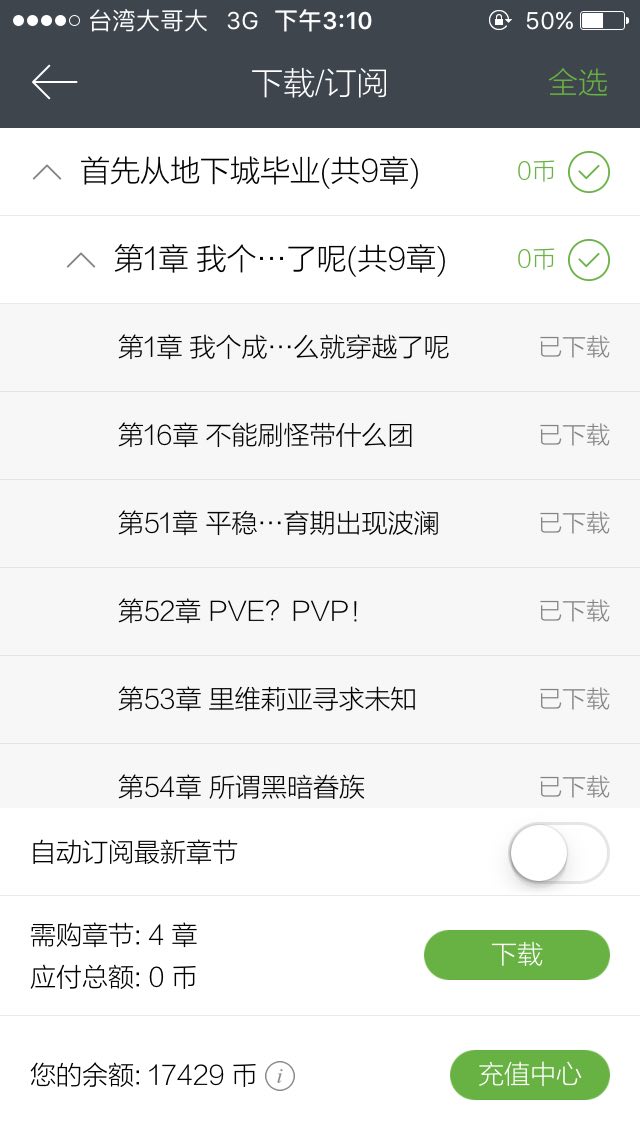Open the balance info icon
The height and width of the screenshot is (1136, 640).
coord(280,1076)
